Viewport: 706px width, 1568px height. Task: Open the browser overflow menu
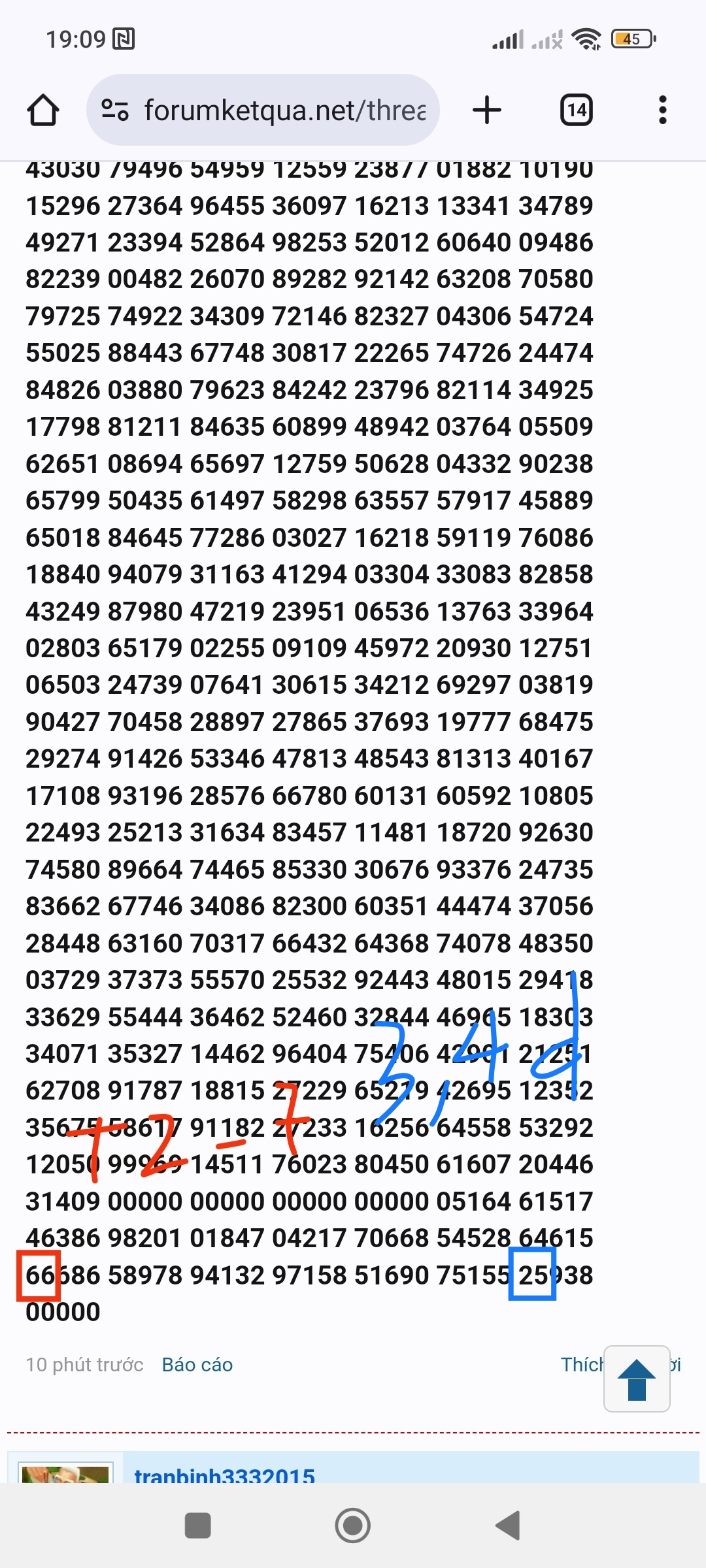663,110
